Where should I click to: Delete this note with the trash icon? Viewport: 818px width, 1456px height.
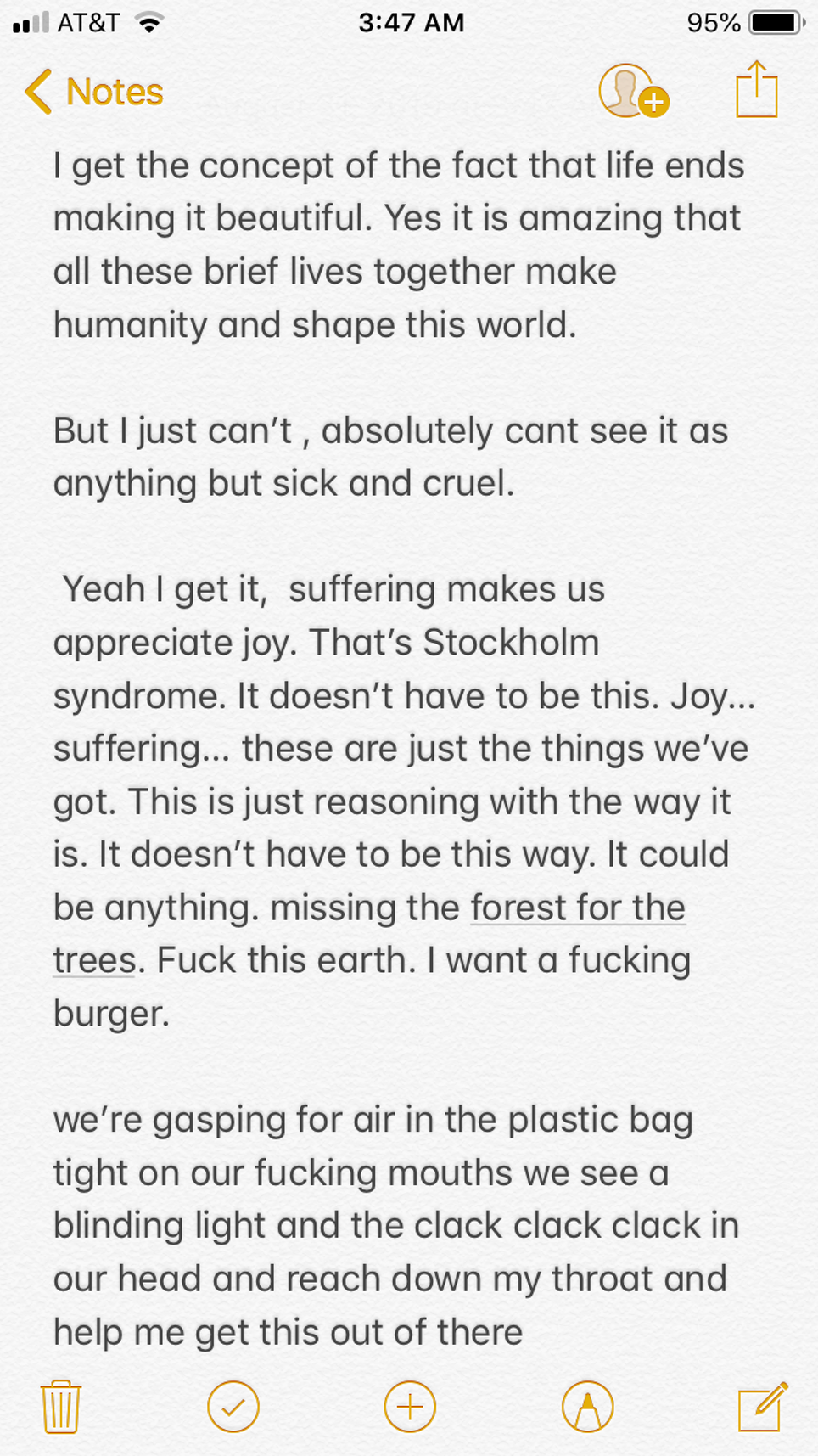[x=61, y=1407]
